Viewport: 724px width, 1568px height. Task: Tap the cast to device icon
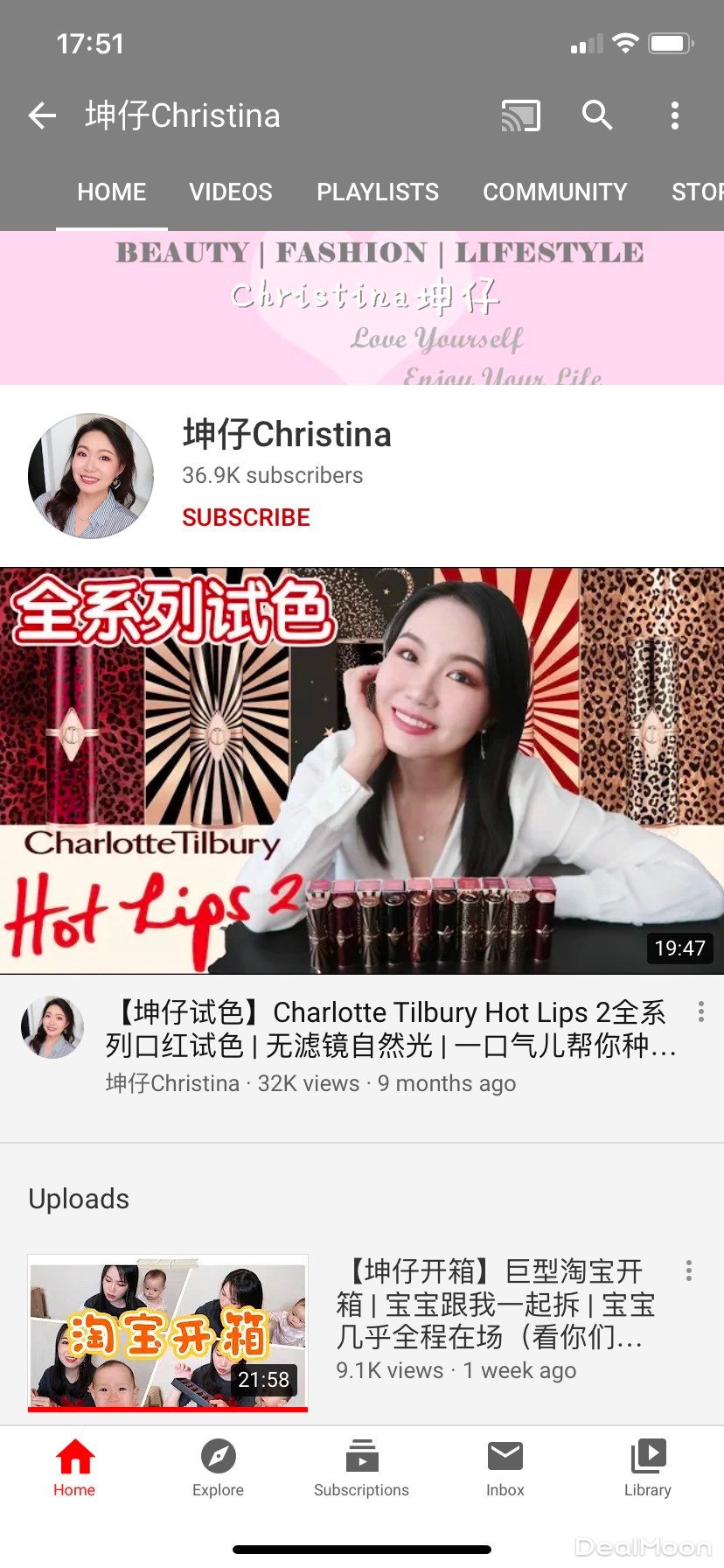(520, 115)
